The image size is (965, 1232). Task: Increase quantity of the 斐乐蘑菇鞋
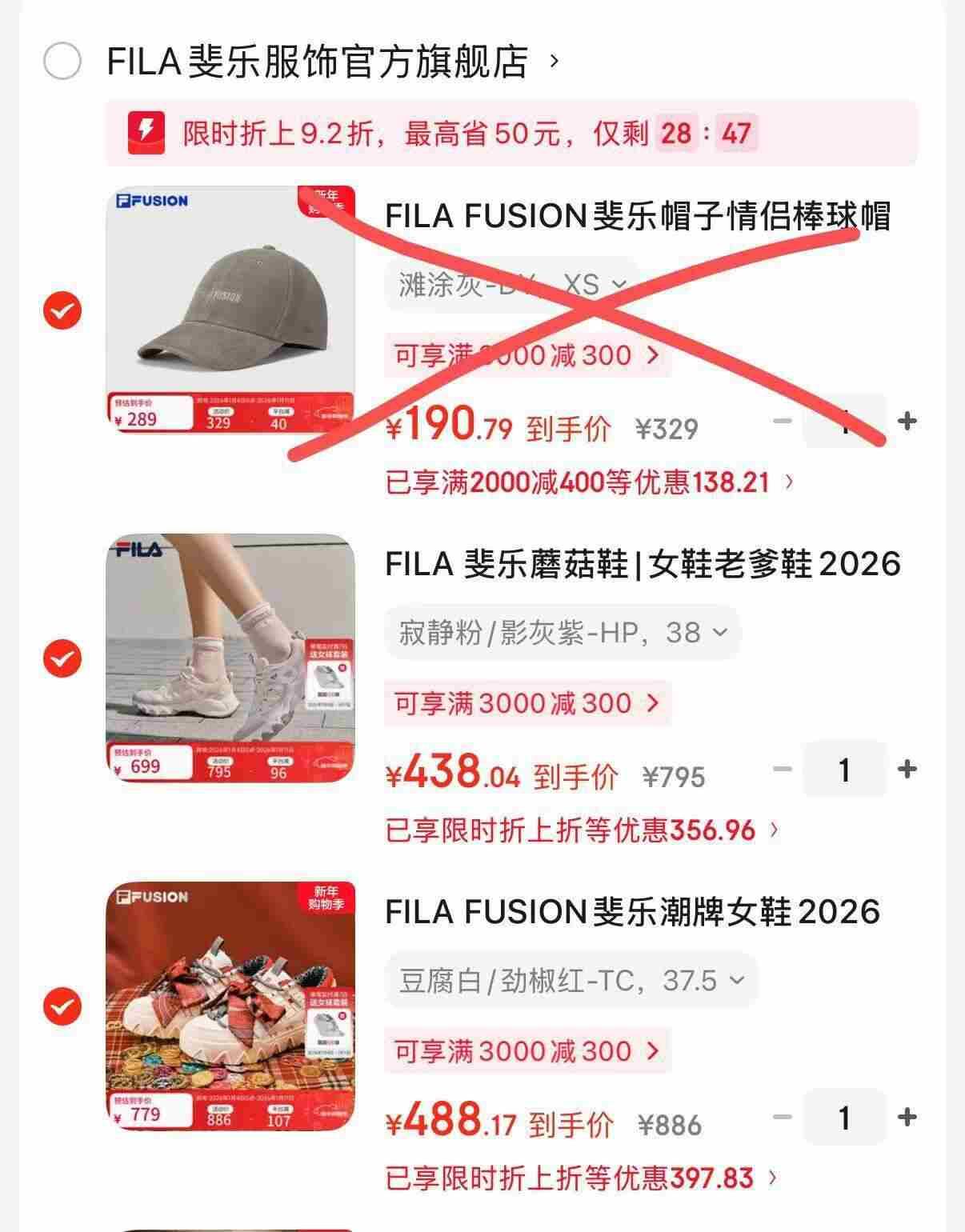(907, 770)
